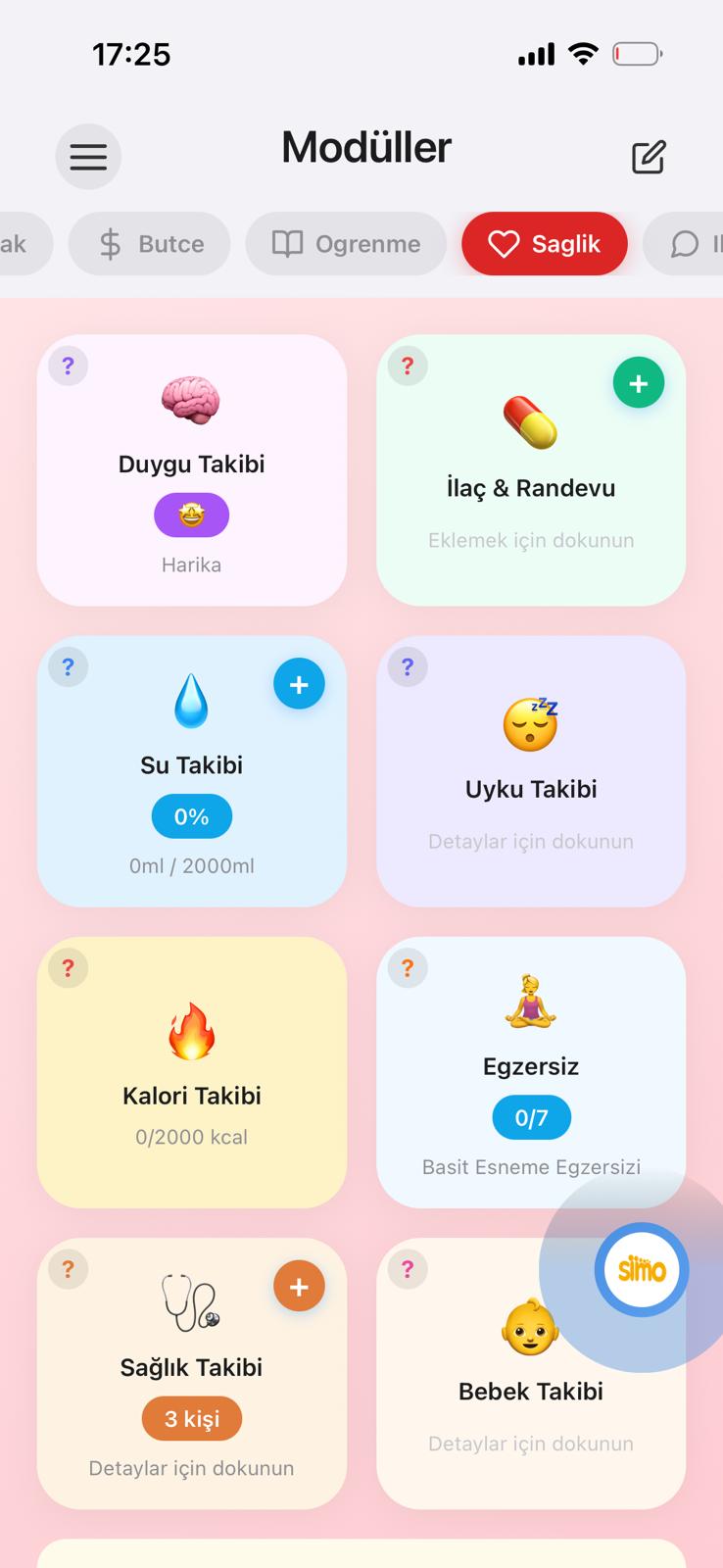The image size is (723, 1568).
Task: Add a medication via İlaç & Randevu plus
Action: coord(639,382)
